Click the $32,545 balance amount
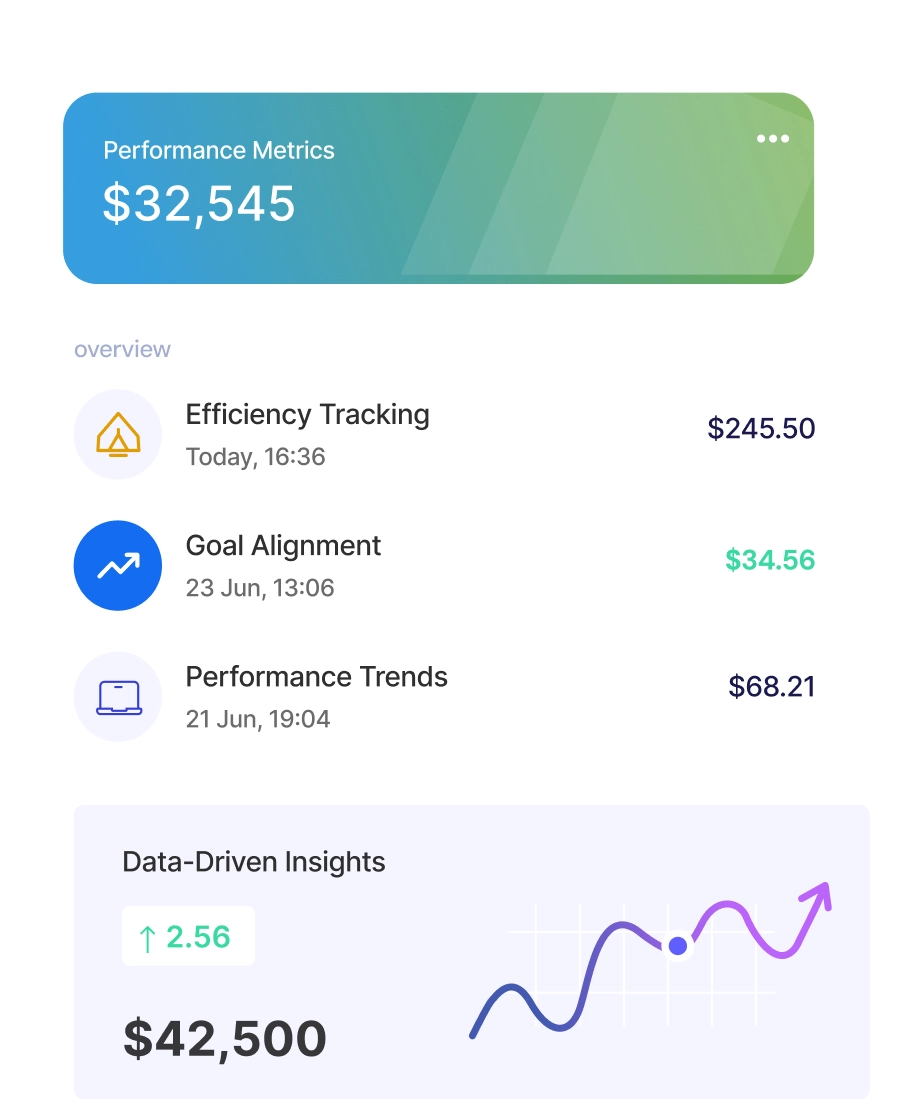This screenshot has height=1100, width=911. pos(197,205)
